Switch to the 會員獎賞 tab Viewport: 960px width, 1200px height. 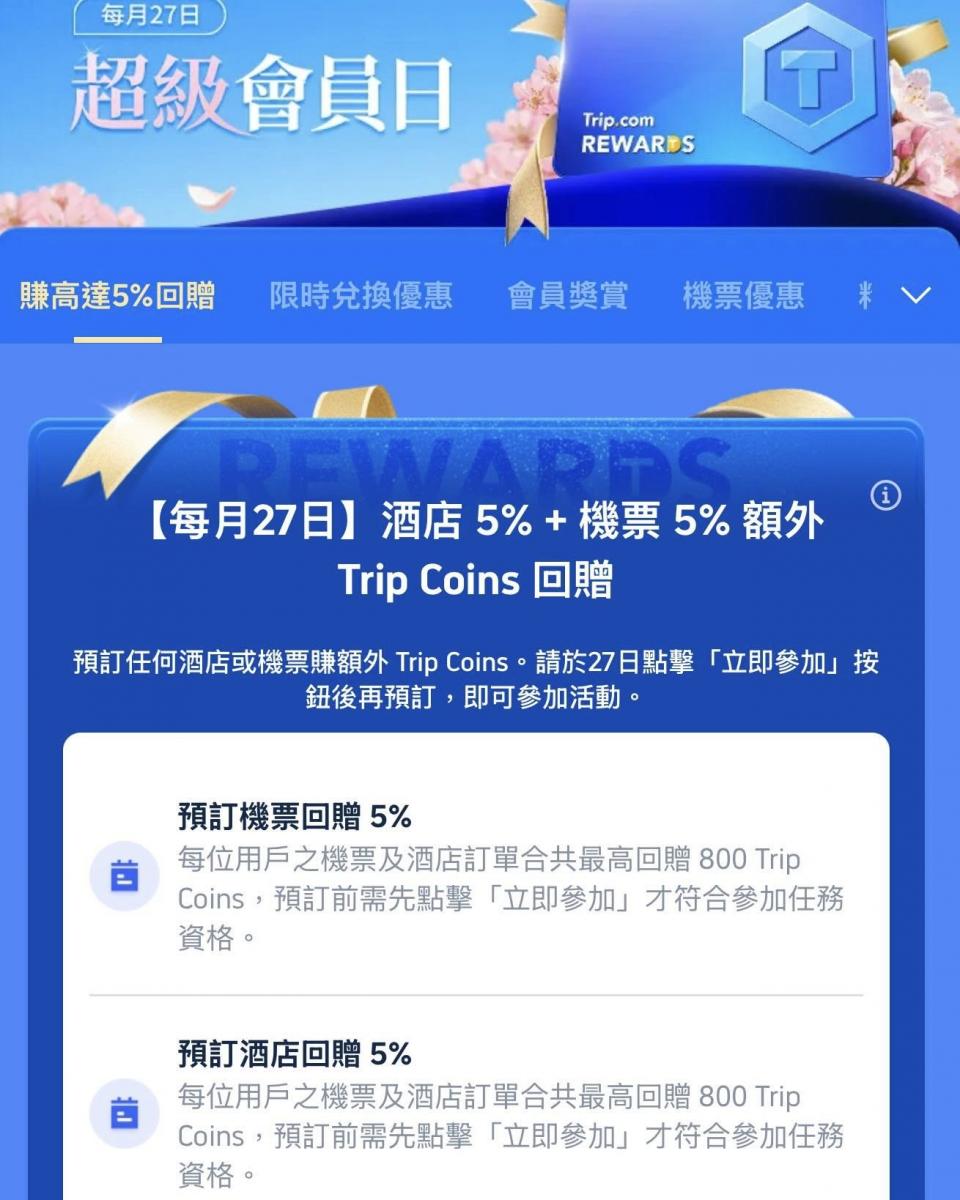pyautogui.click(x=568, y=296)
